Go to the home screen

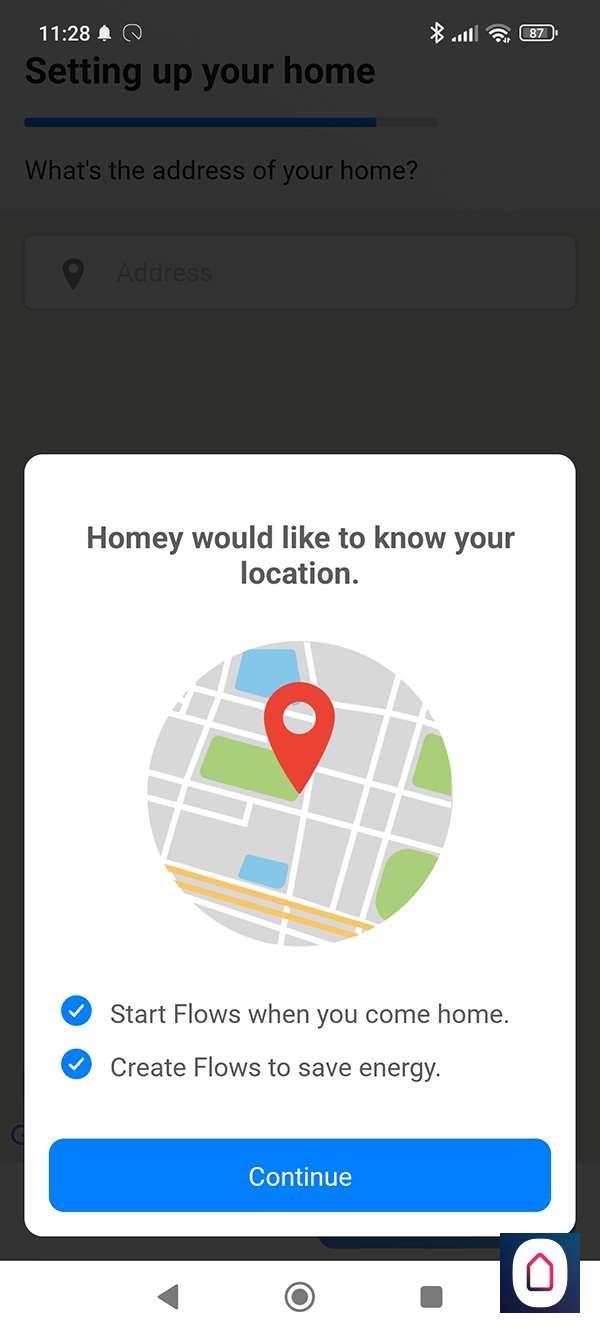(299, 1297)
